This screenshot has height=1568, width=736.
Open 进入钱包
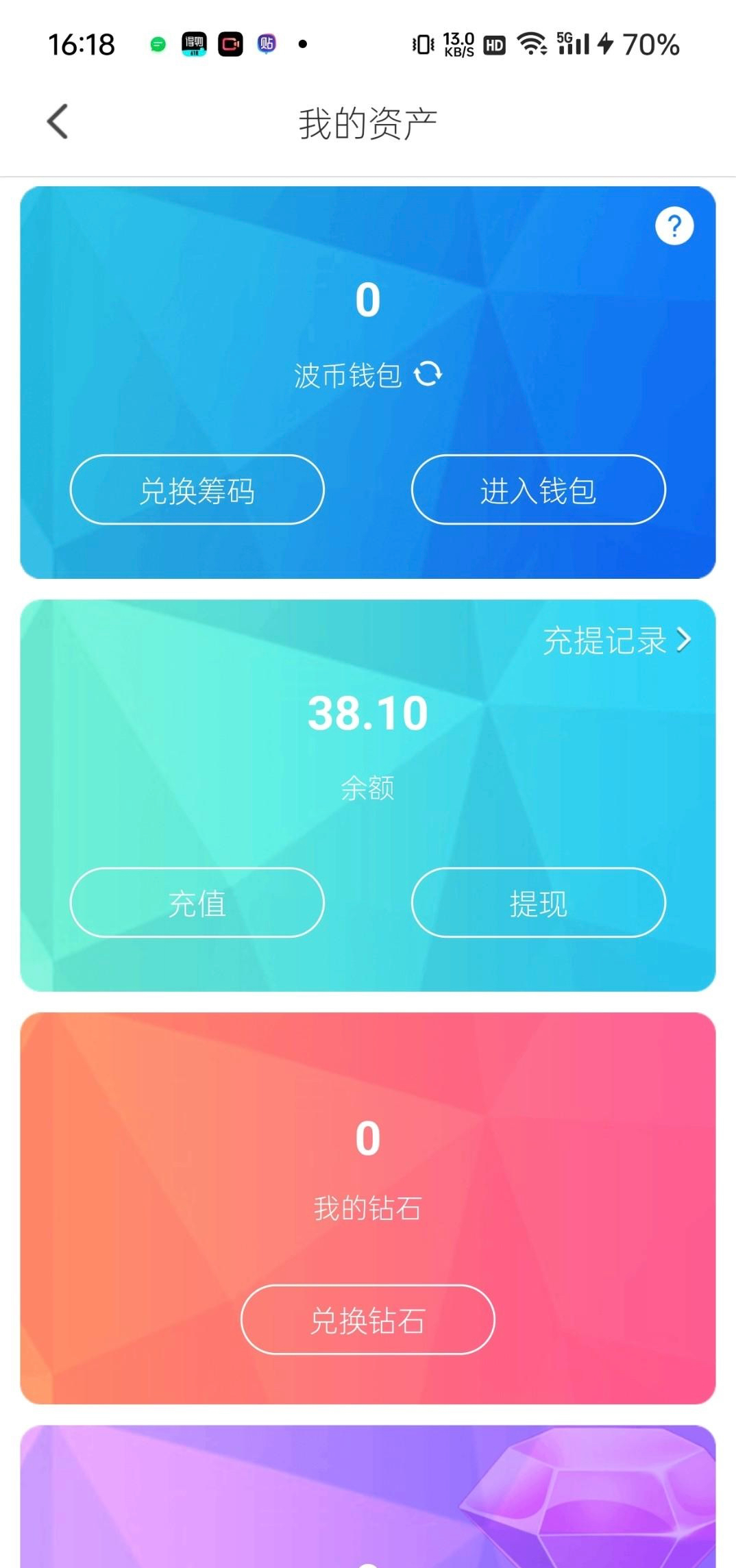pos(538,490)
